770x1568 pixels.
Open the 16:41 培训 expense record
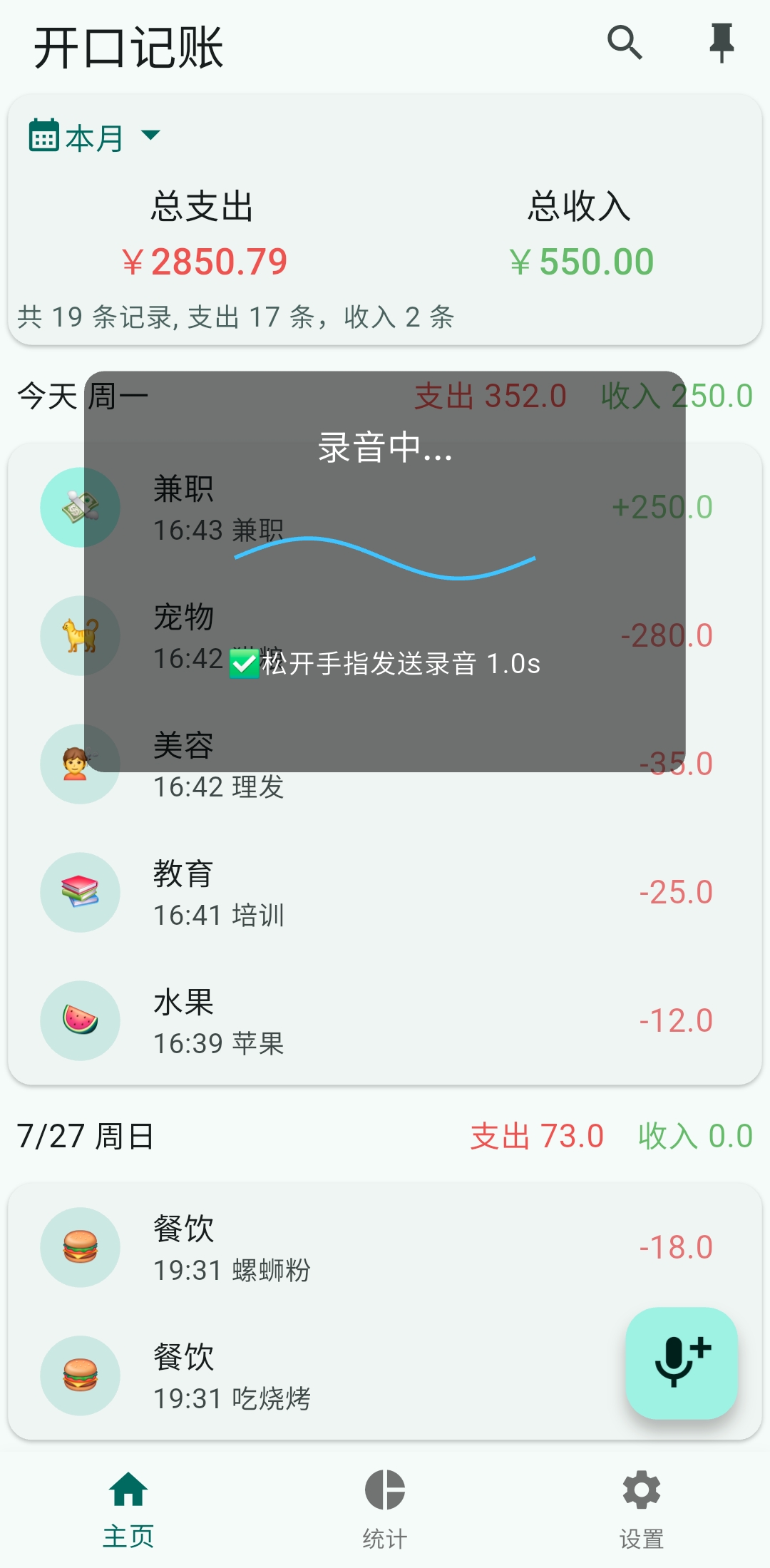(x=356, y=893)
